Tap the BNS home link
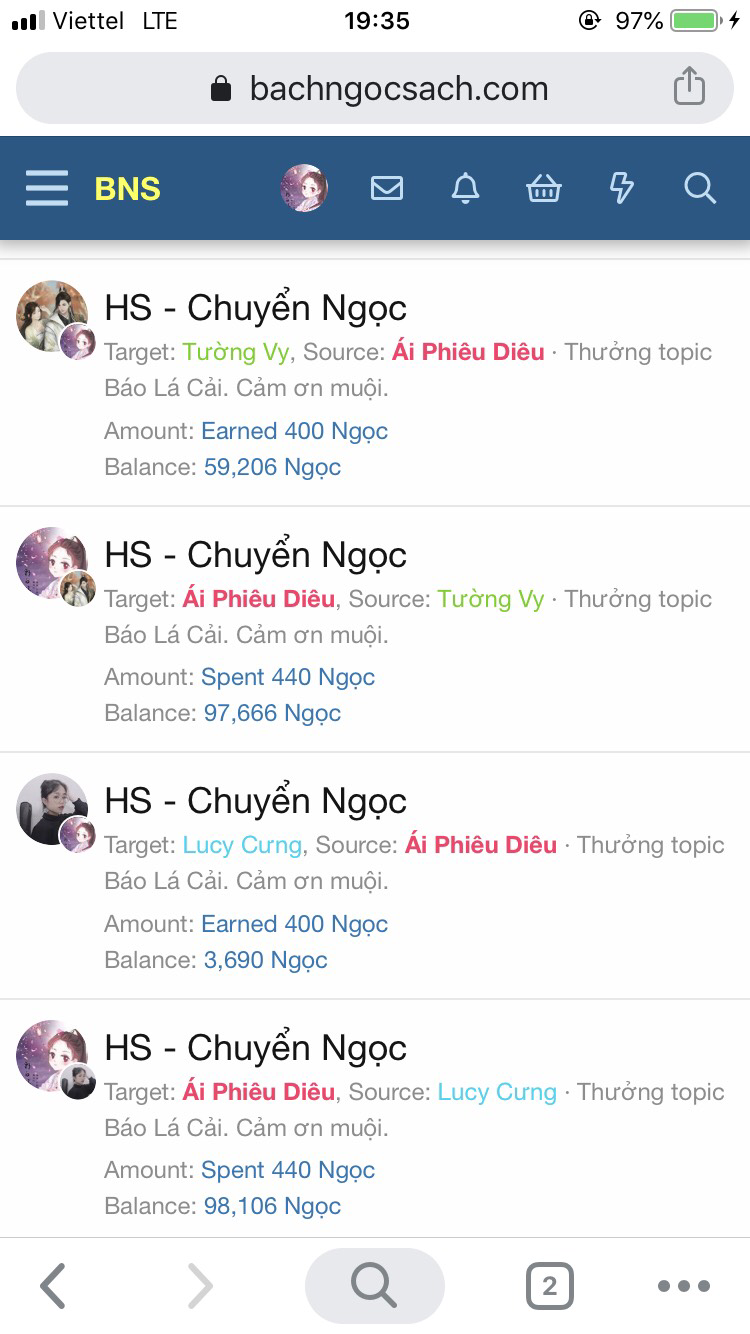750x1334 pixels. click(x=127, y=189)
